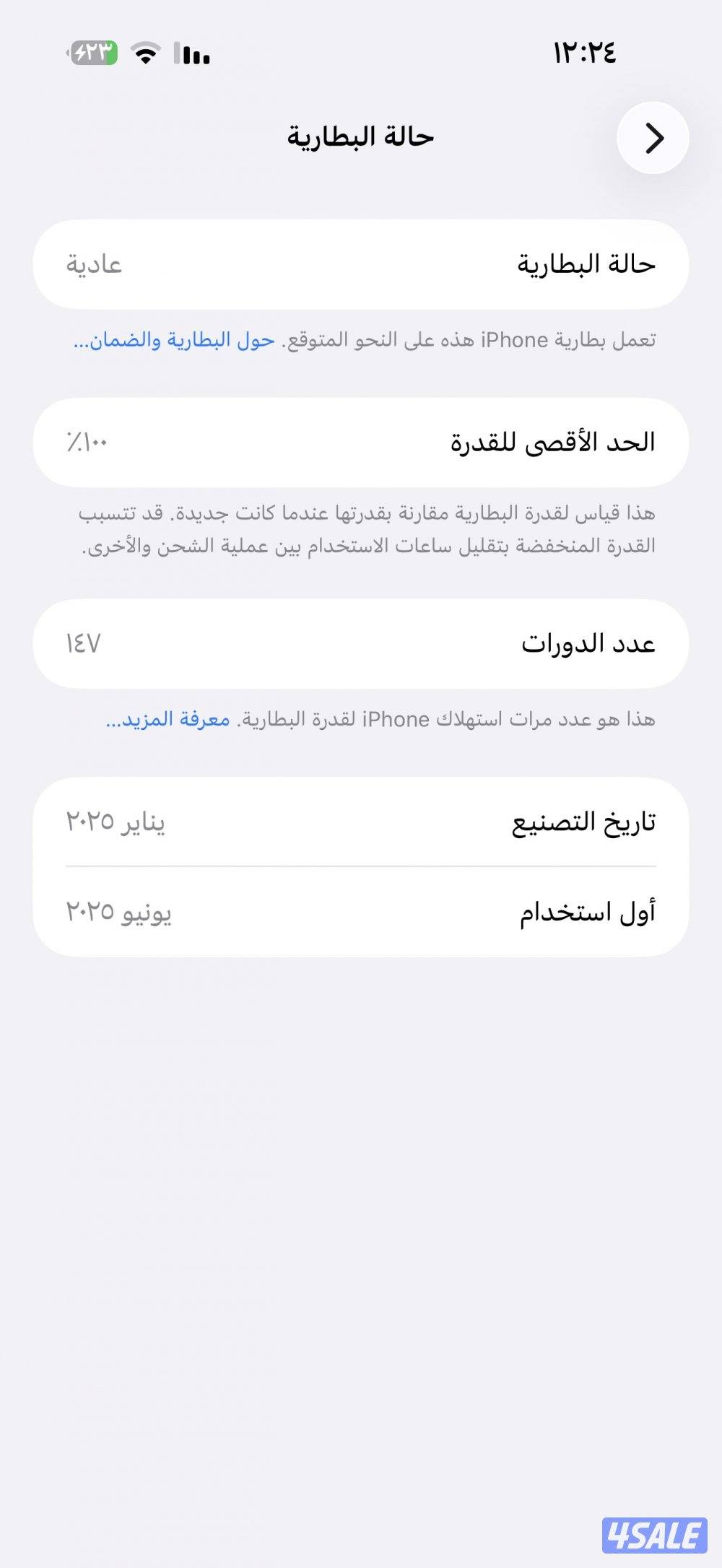Select the حالة البطارية header title
The width and height of the screenshot is (722, 1568).
361,137
